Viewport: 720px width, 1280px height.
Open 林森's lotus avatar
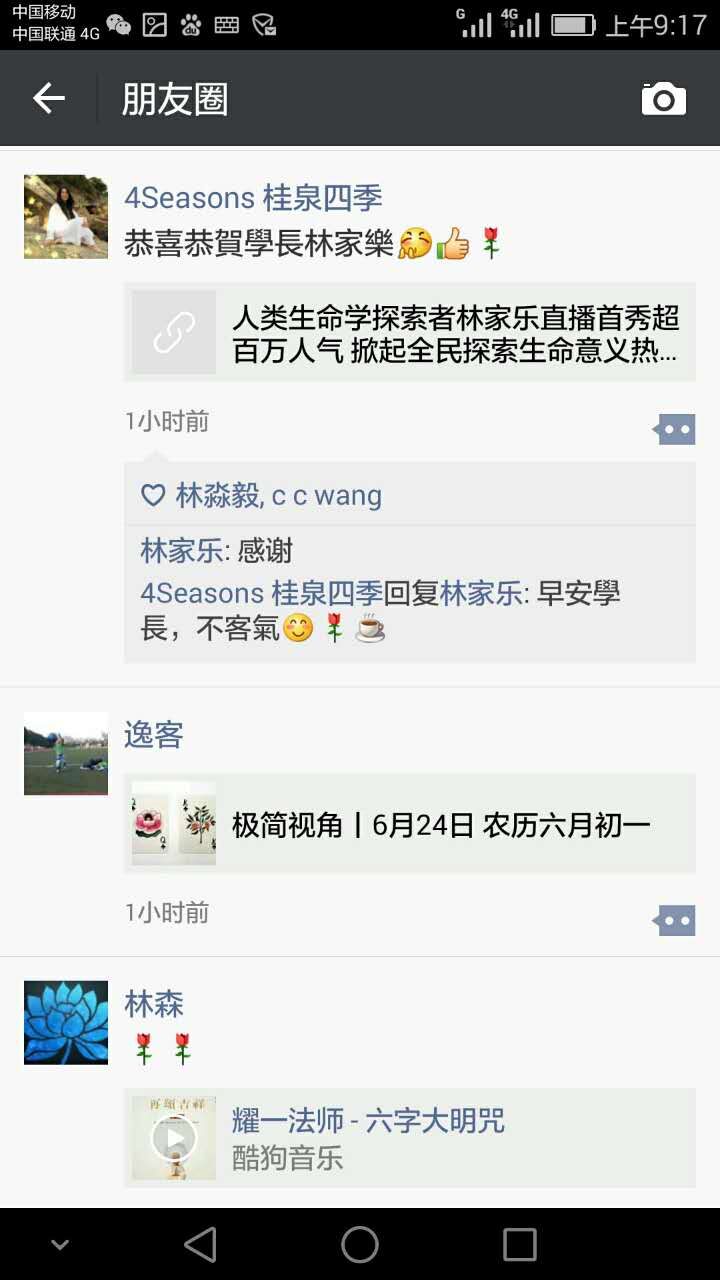point(66,1022)
